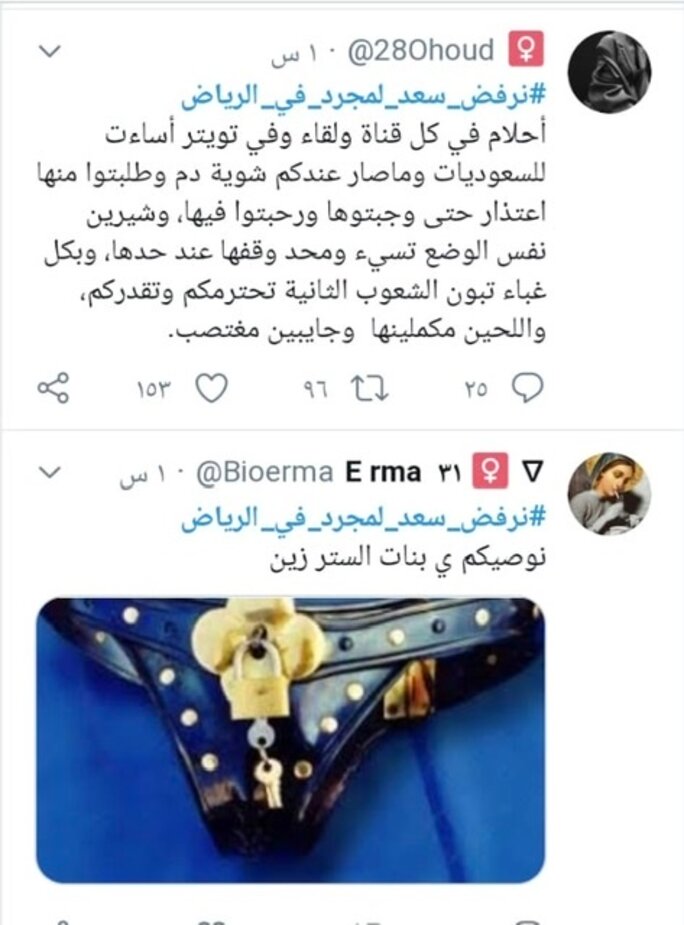This screenshot has width=684, height=925.
Task: Open the hashtag link in @28Ohoud's tweet
Action: point(364,97)
